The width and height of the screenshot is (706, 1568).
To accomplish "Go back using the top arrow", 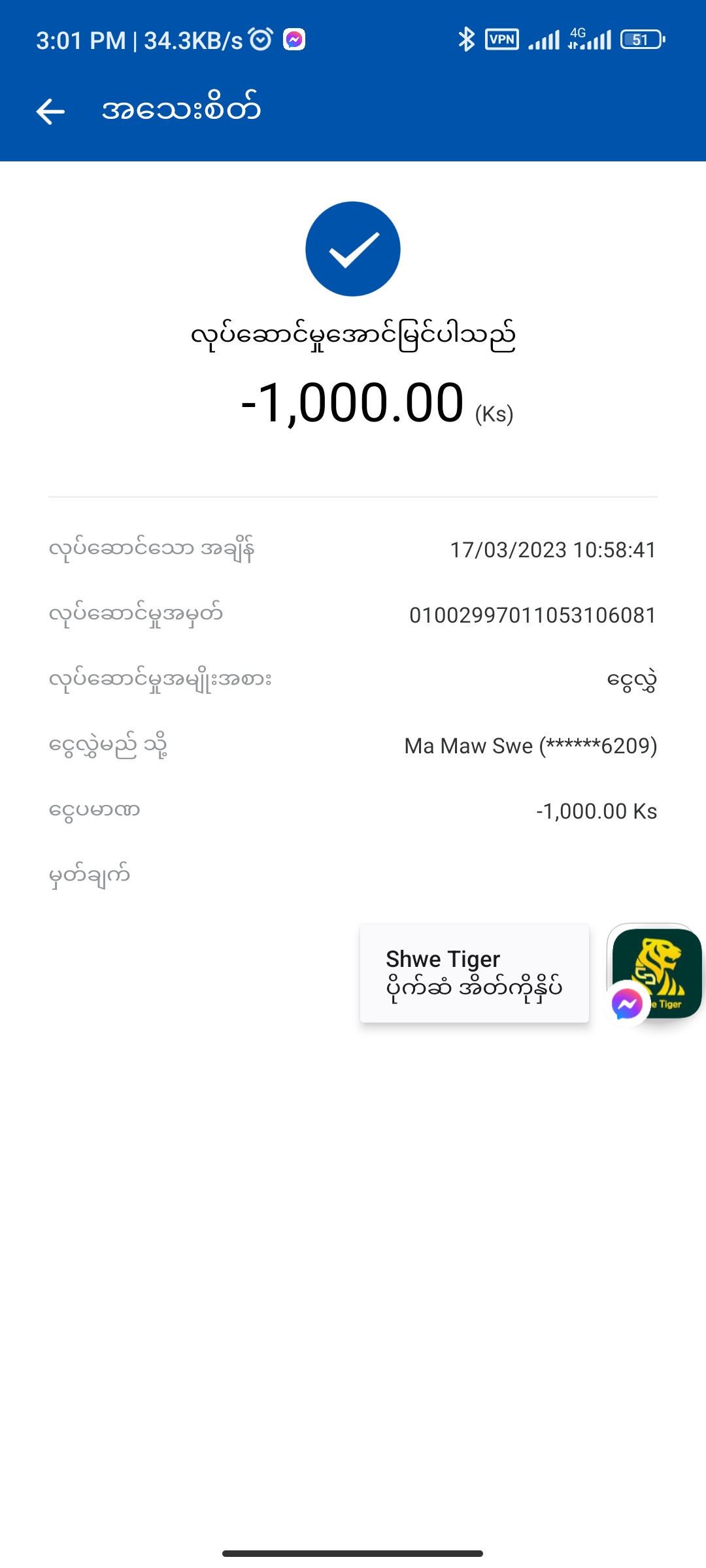I will pos(50,111).
